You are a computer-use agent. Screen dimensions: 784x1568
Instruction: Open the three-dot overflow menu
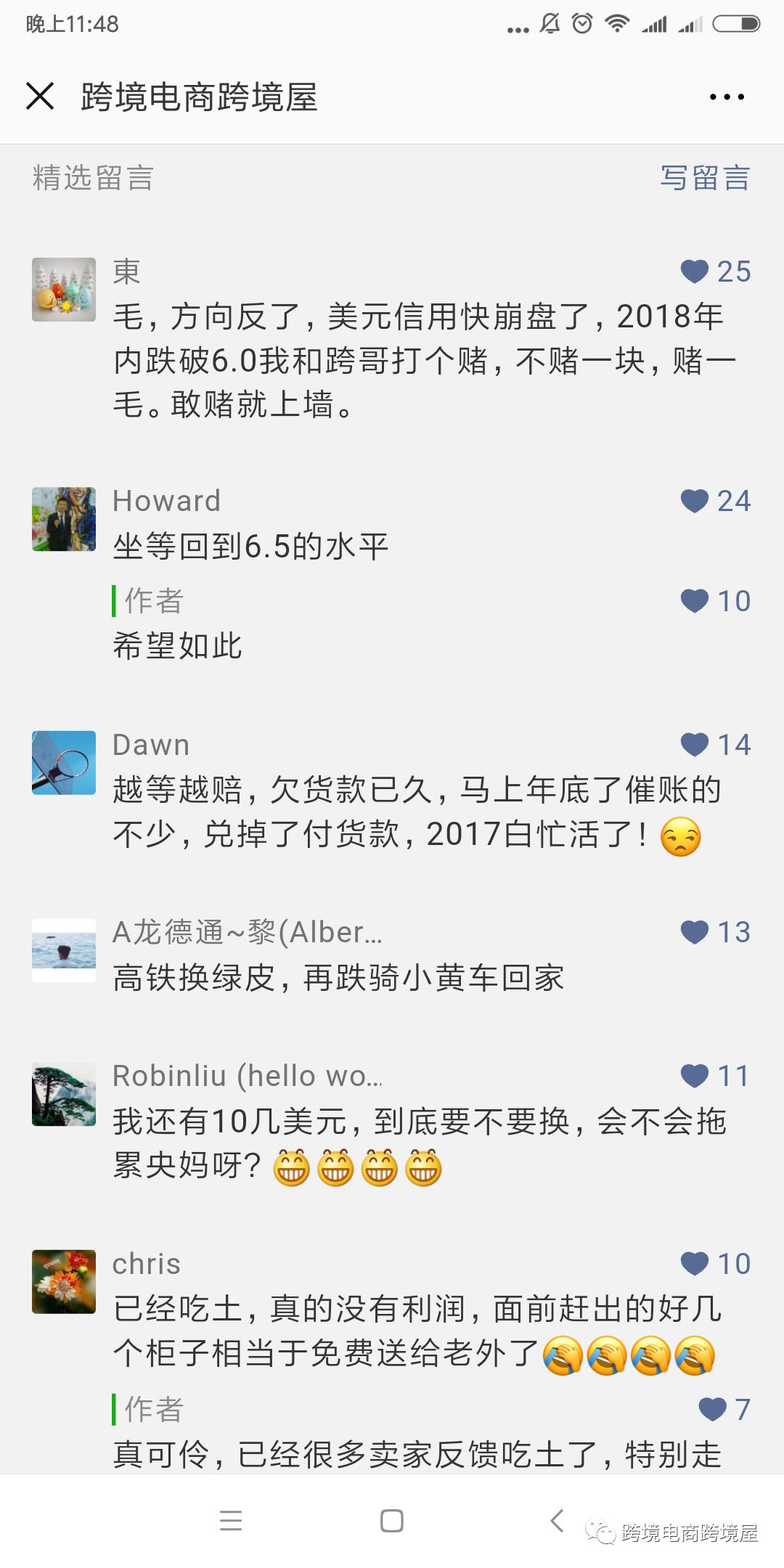click(727, 97)
